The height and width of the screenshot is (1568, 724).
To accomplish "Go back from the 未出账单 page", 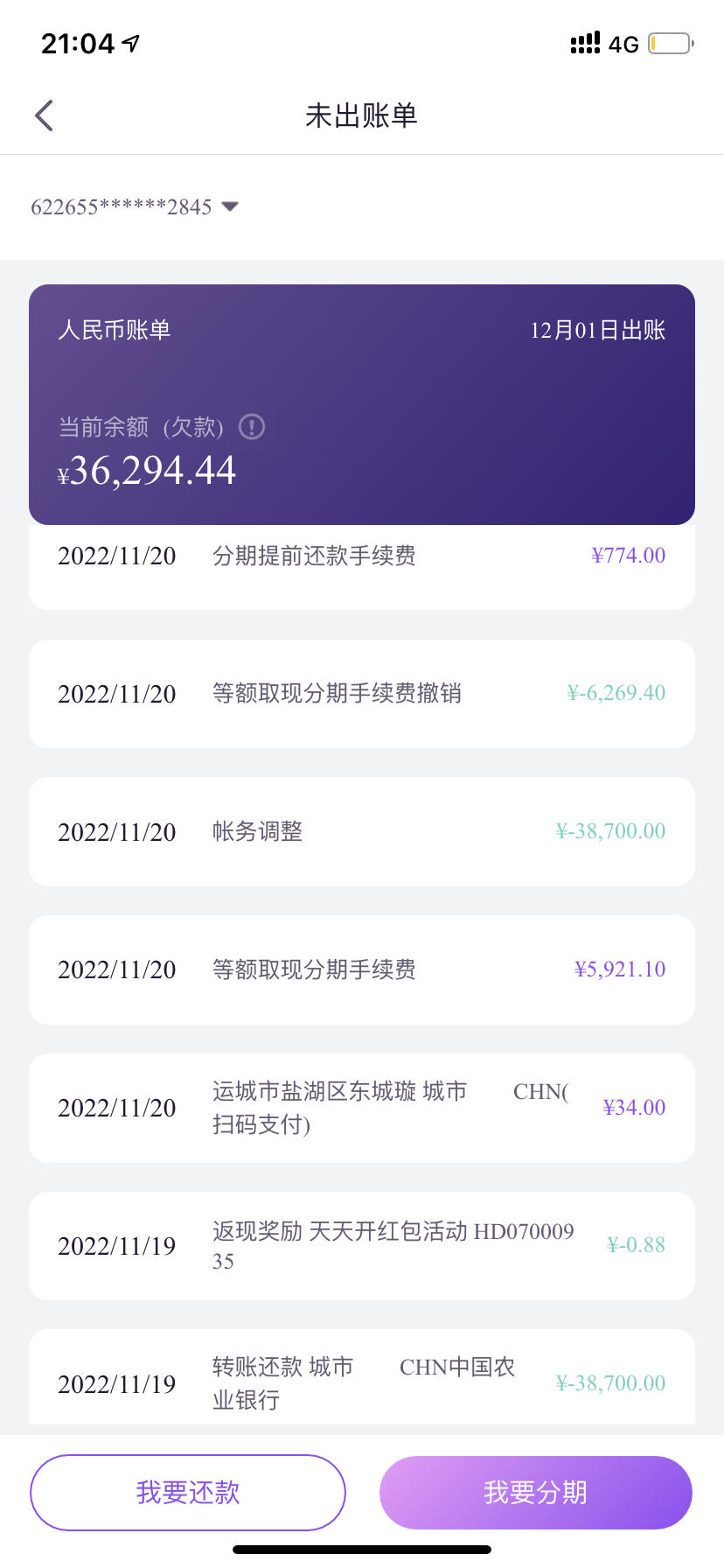I will coord(44,115).
